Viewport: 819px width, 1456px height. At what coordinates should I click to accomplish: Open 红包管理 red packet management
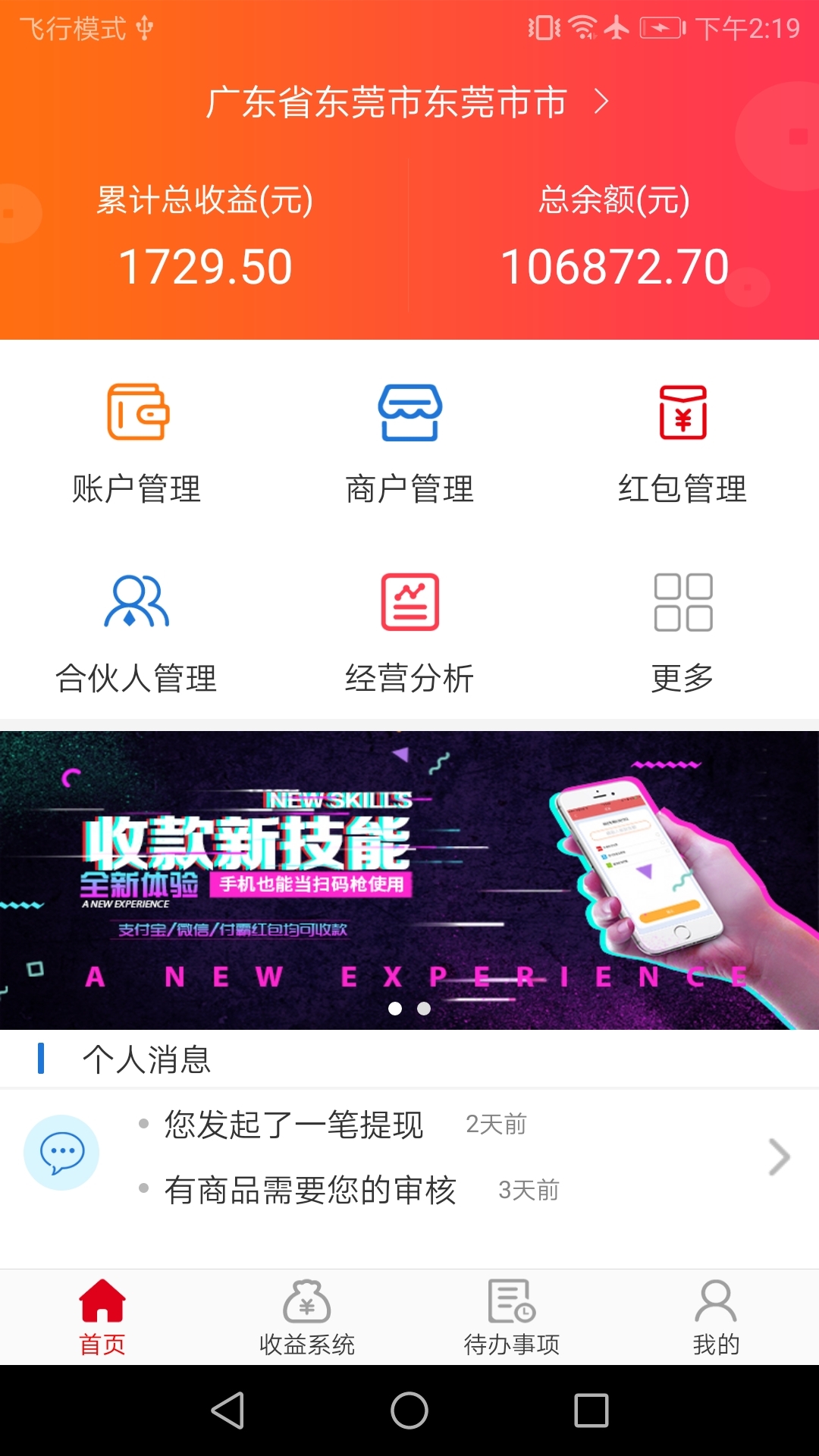click(x=682, y=444)
